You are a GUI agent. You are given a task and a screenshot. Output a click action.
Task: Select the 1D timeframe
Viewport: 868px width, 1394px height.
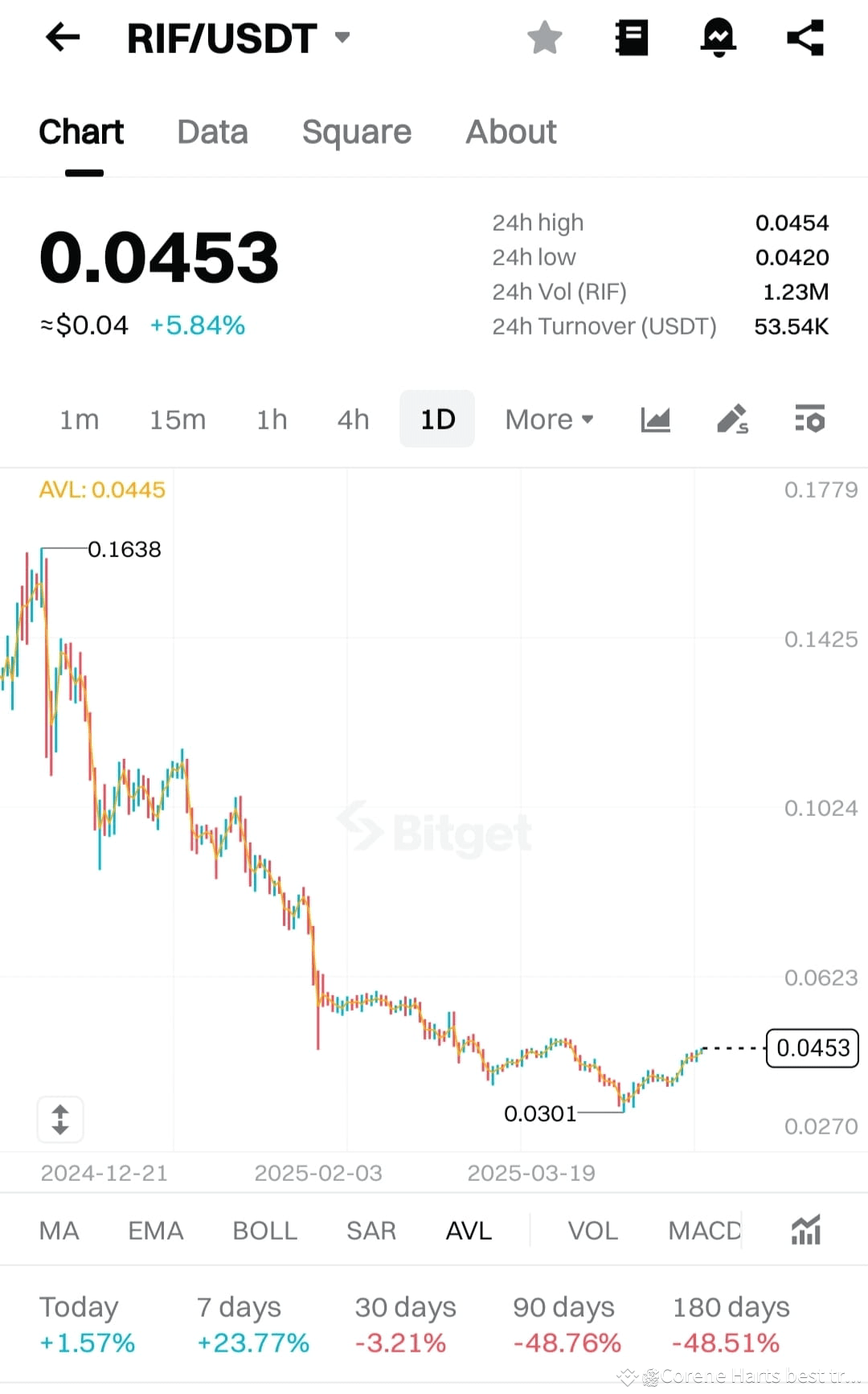click(x=436, y=418)
